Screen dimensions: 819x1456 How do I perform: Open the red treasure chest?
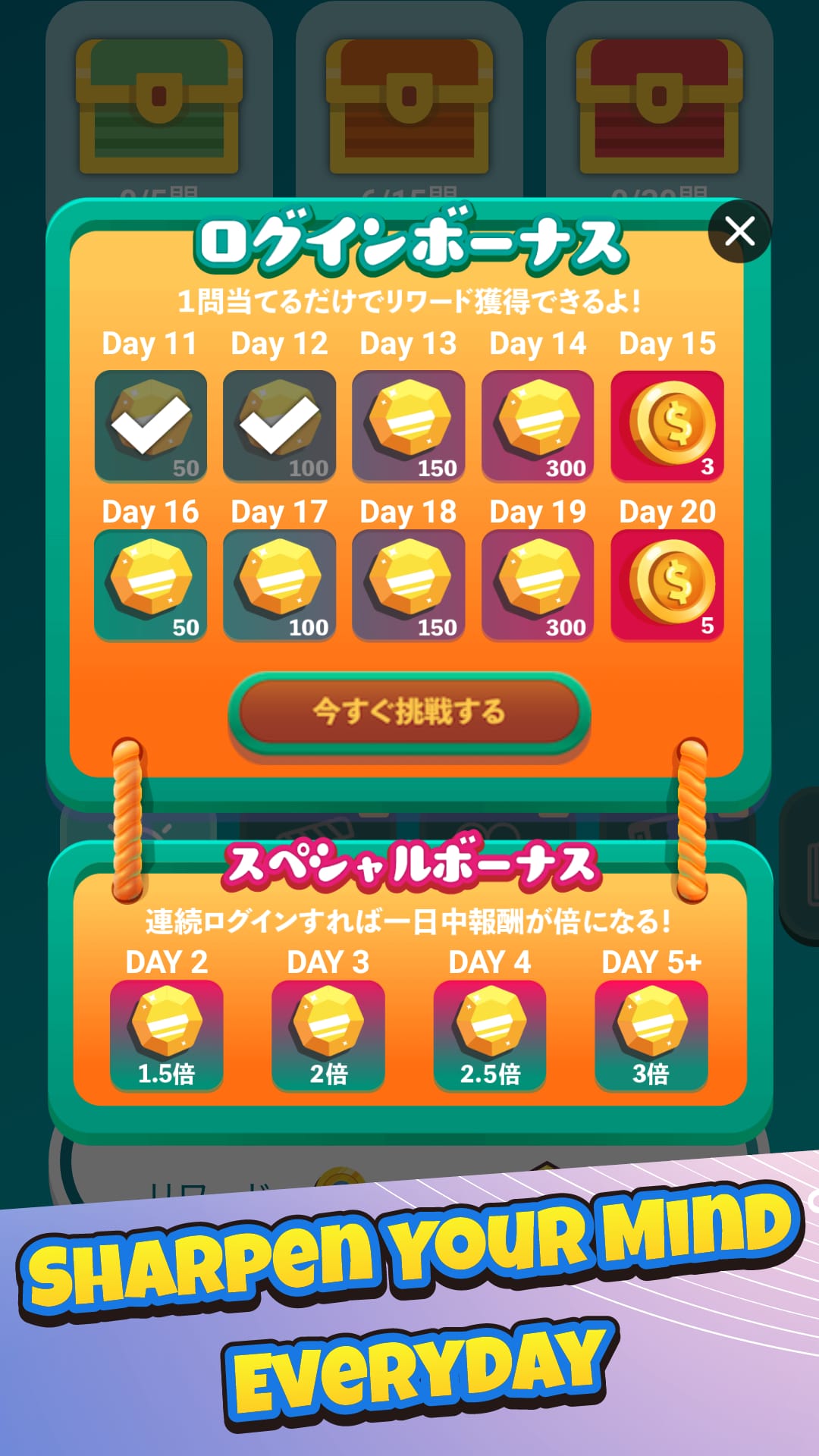click(660, 106)
